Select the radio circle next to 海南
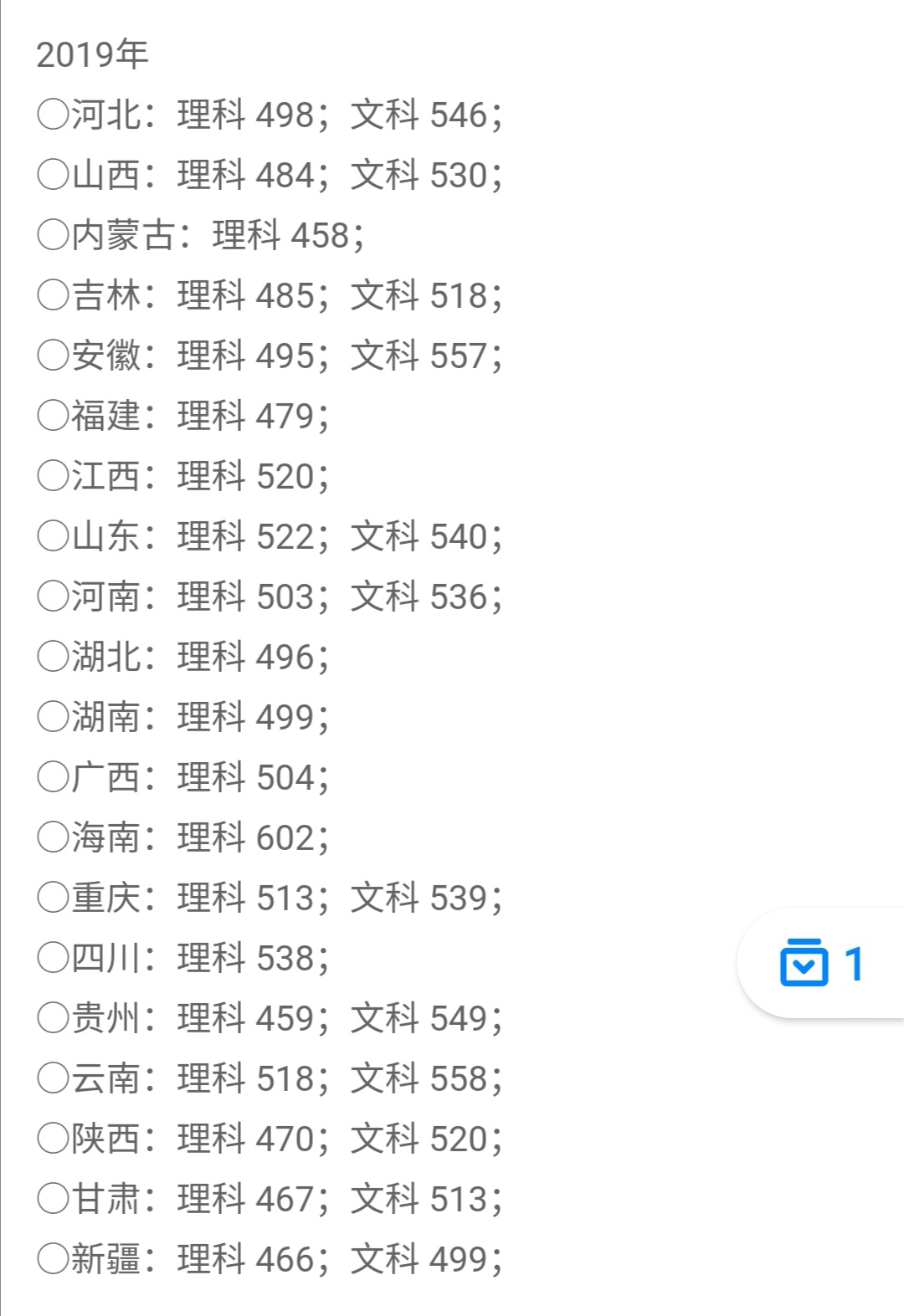 tap(52, 837)
